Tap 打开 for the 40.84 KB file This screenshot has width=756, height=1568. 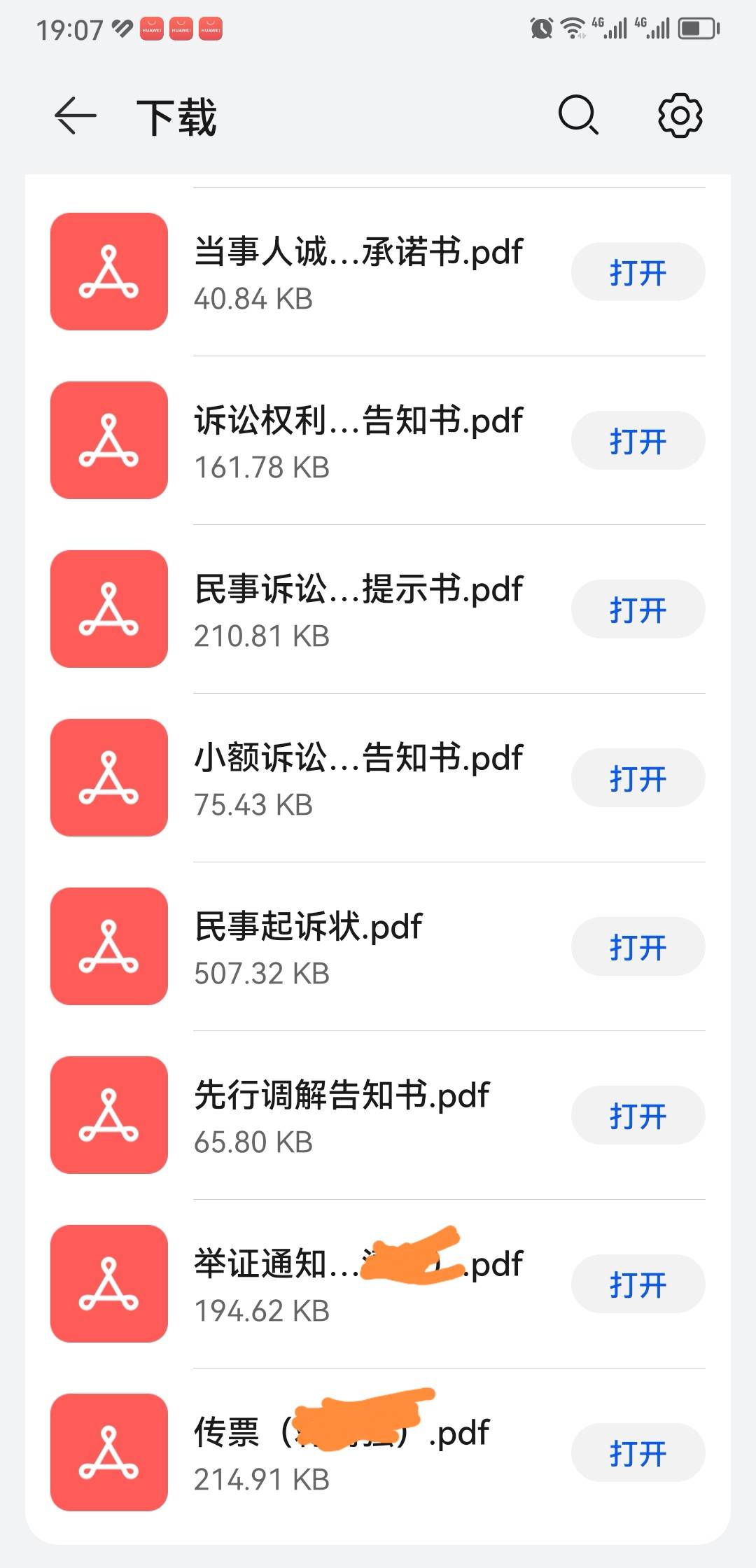click(x=638, y=272)
